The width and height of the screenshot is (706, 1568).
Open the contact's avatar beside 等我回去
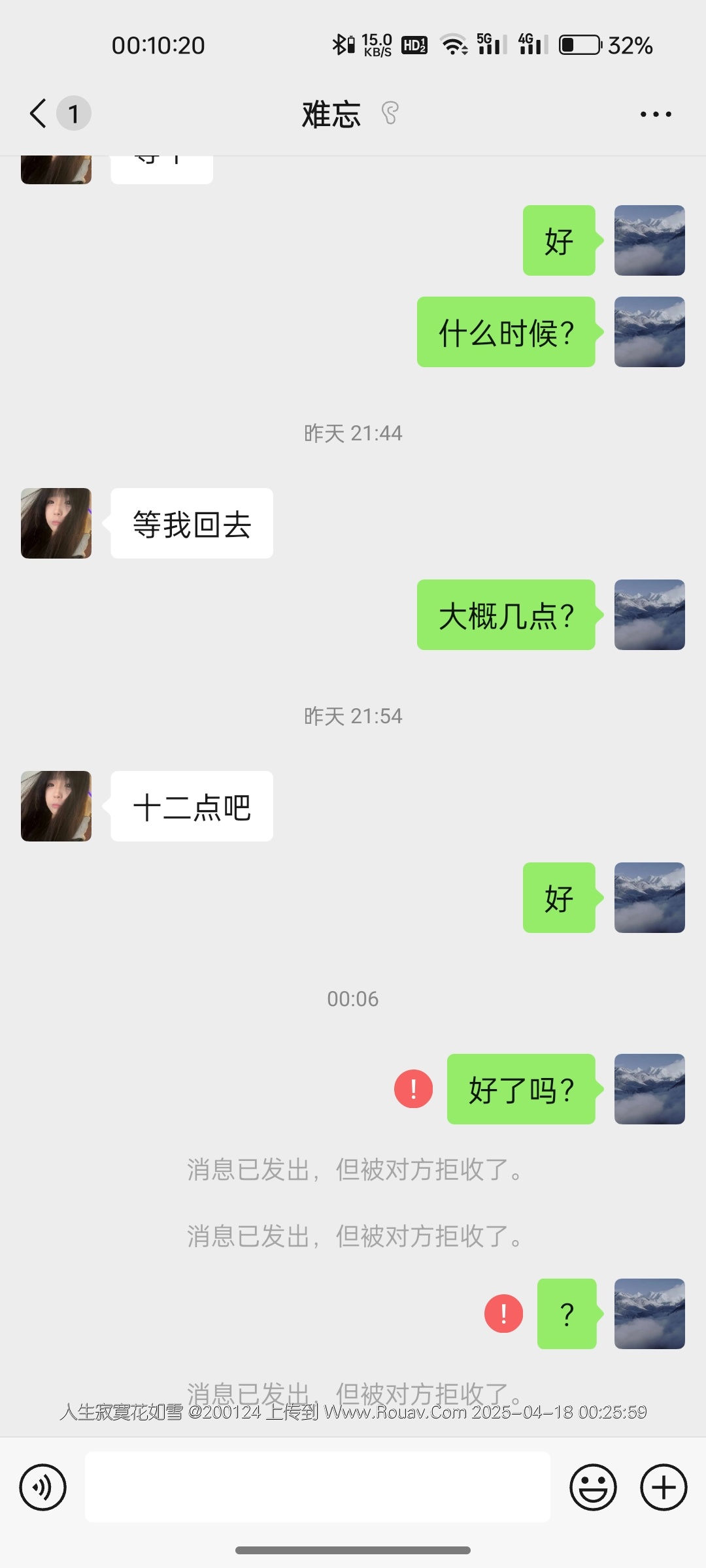(56, 523)
